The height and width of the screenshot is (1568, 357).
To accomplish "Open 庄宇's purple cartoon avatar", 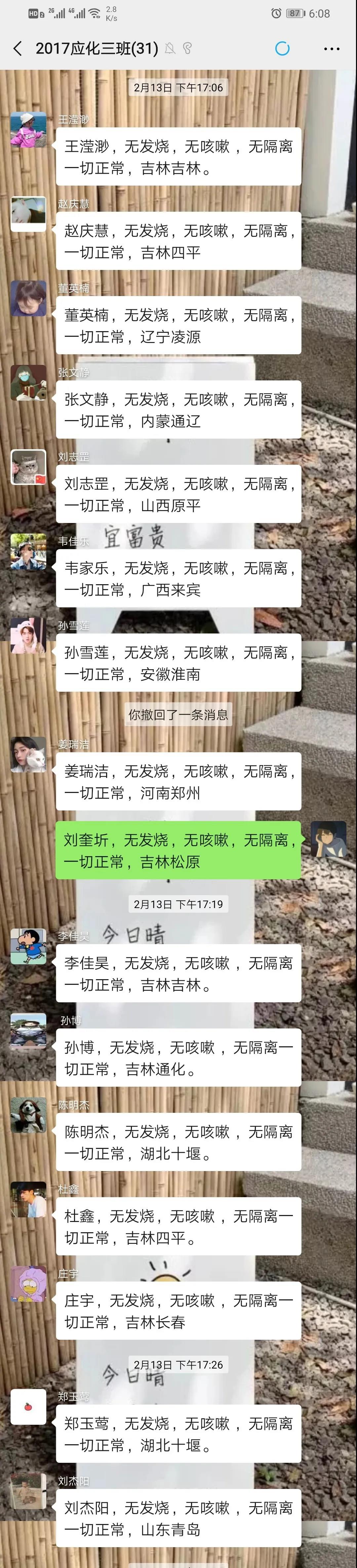I will pyautogui.click(x=28, y=1283).
